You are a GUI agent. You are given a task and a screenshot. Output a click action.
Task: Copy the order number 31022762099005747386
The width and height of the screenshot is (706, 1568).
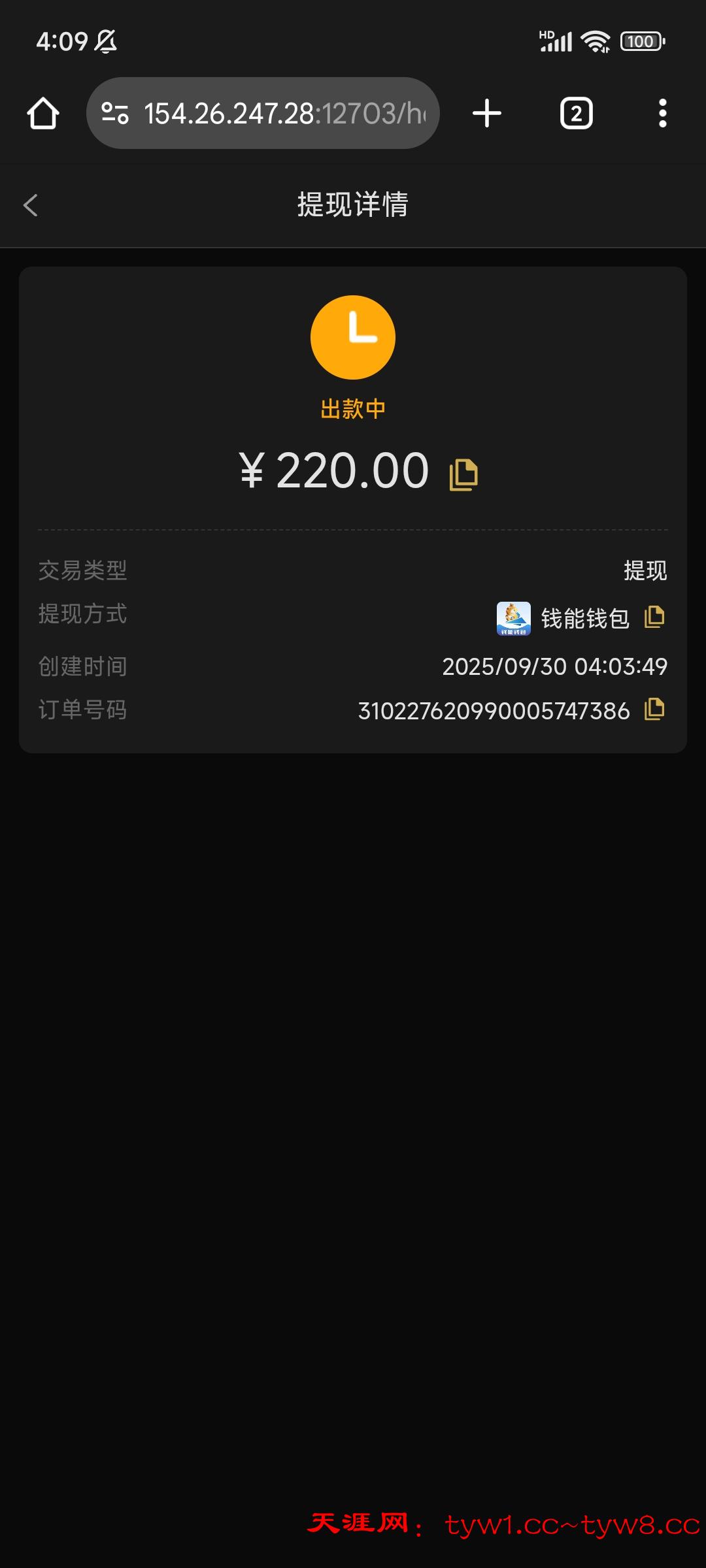tap(654, 710)
